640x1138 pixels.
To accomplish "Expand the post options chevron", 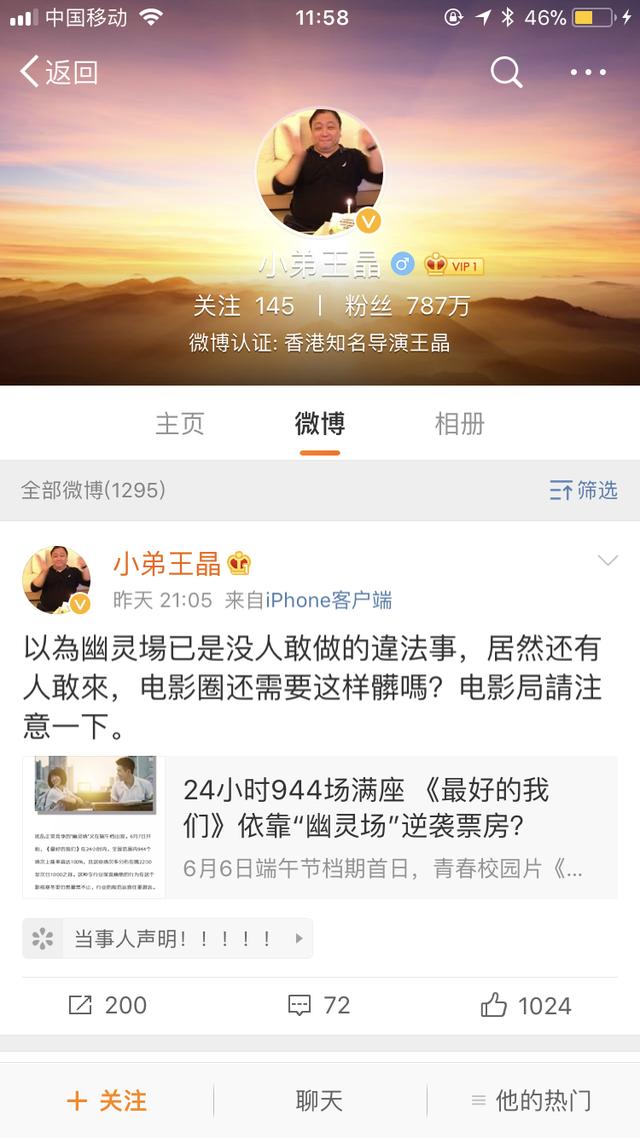I will [x=607, y=561].
